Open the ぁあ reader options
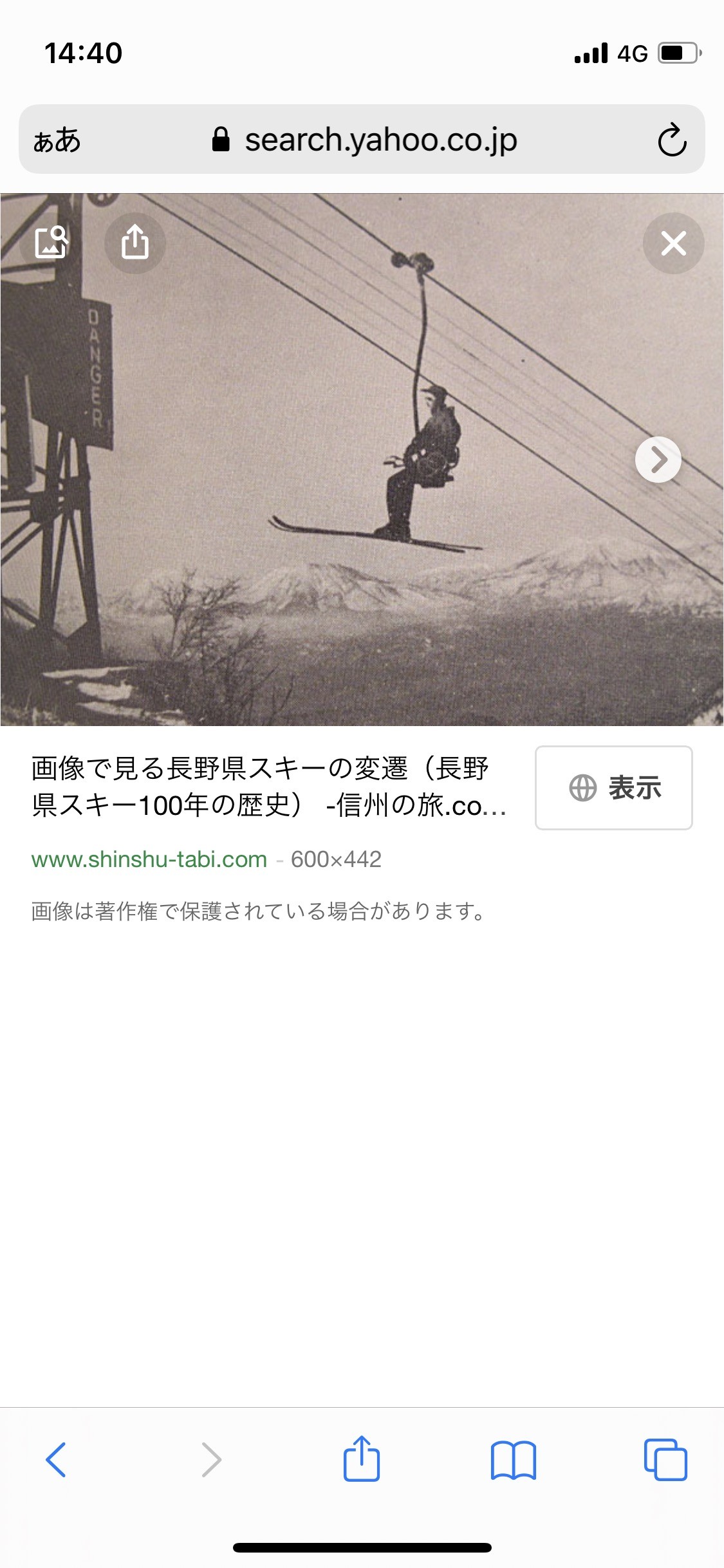The width and height of the screenshot is (724, 1568). (x=57, y=140)
